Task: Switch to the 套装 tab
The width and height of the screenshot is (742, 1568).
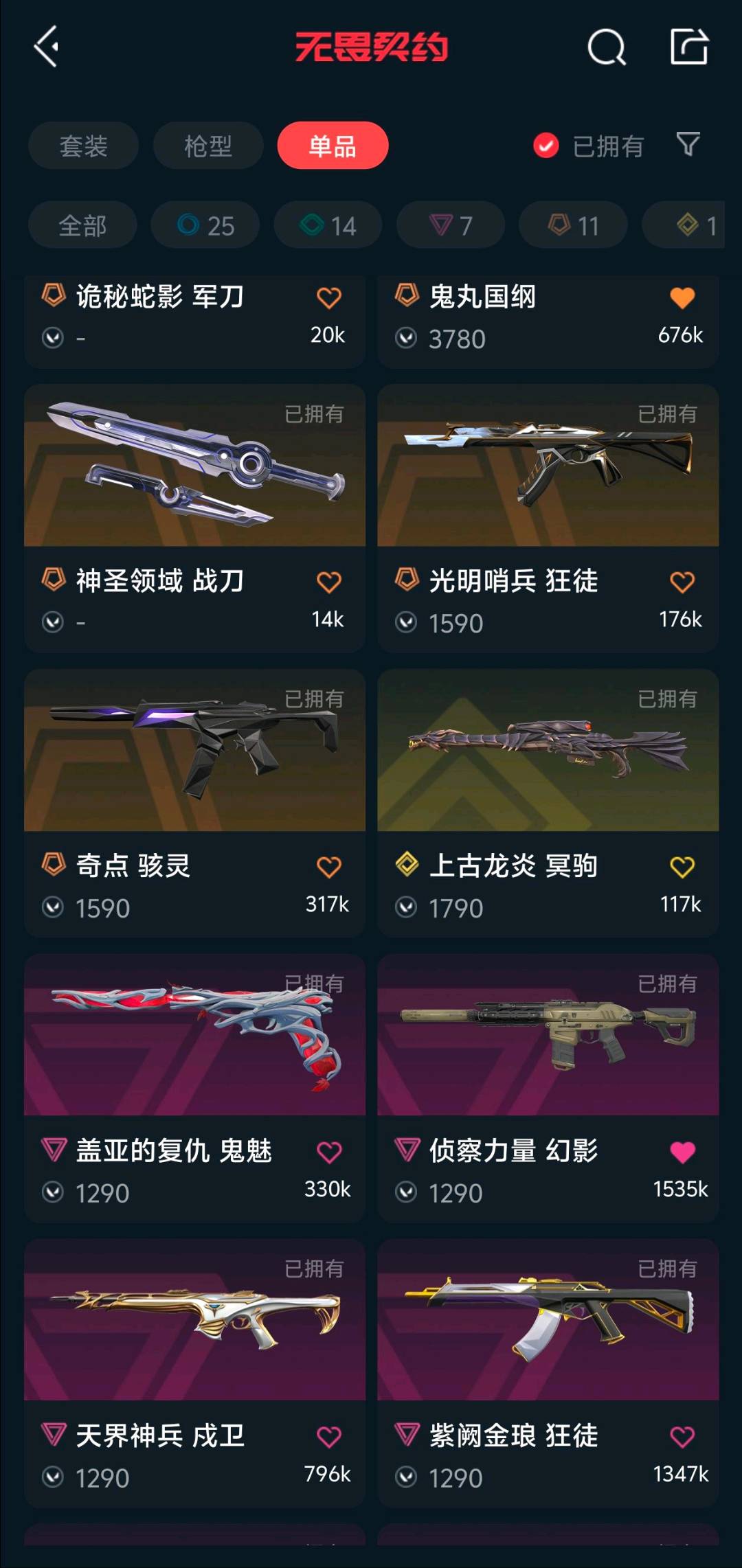Action: pyautogui.click(x=83, y=146)
